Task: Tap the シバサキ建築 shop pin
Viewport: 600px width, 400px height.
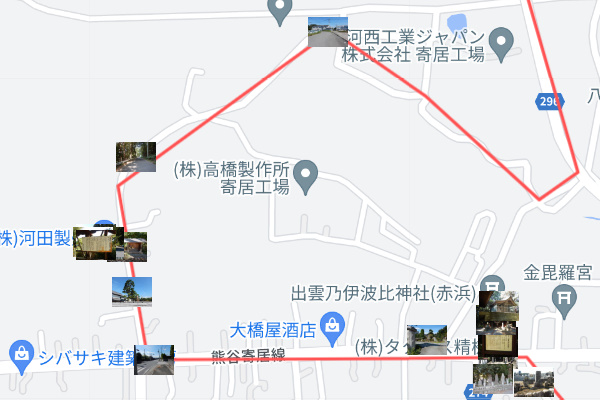Action: (20, 352)
